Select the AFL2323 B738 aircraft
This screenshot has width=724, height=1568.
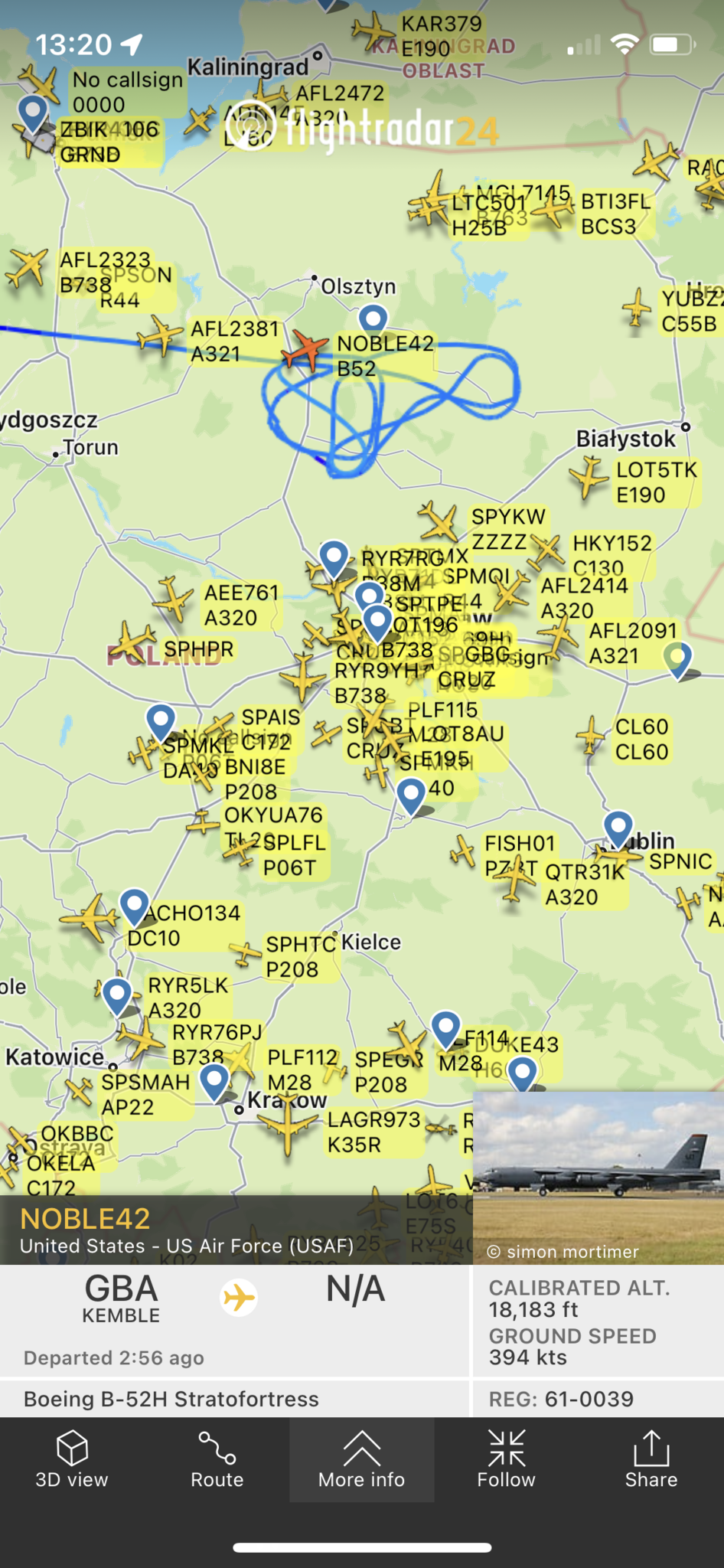pos(28,266)
